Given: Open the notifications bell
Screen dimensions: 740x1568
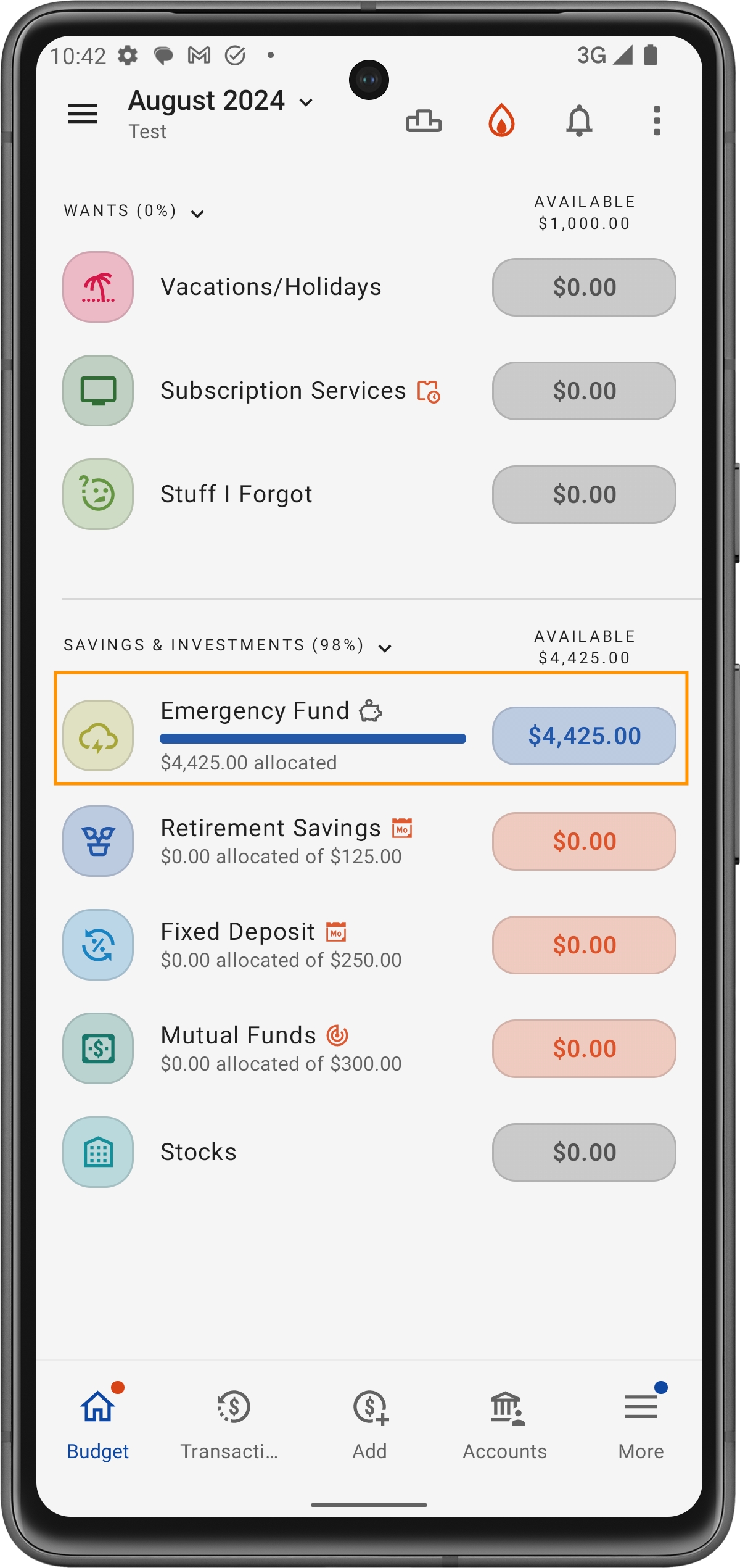Looking at the screenshot, I should (579, 120).
